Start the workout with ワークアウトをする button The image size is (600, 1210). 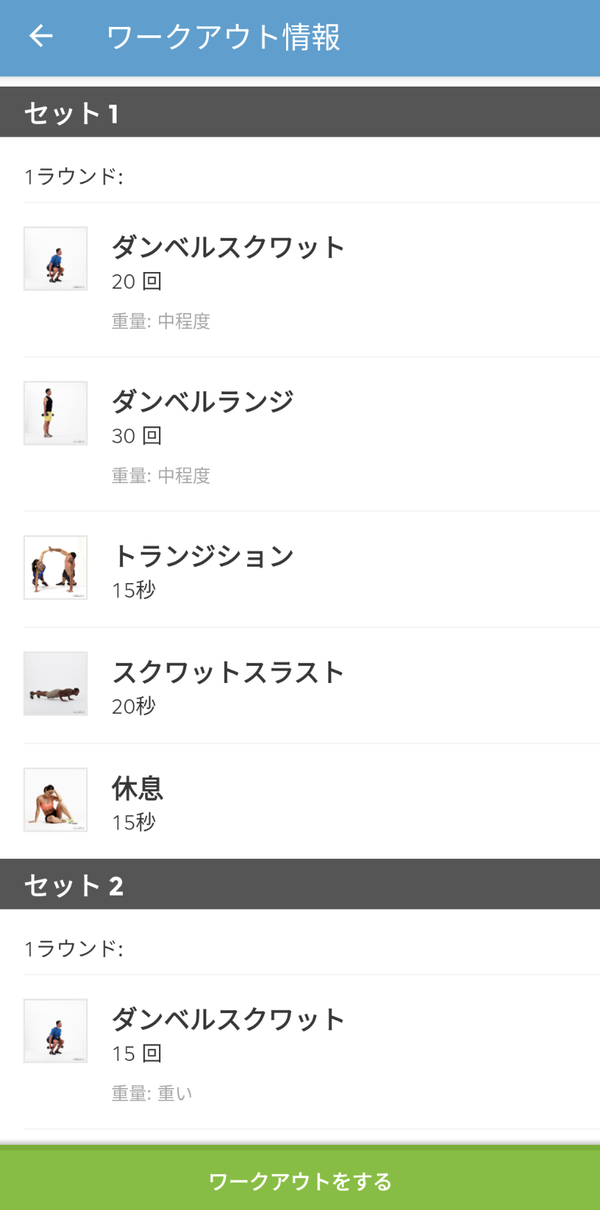[x=300, y=1181]
